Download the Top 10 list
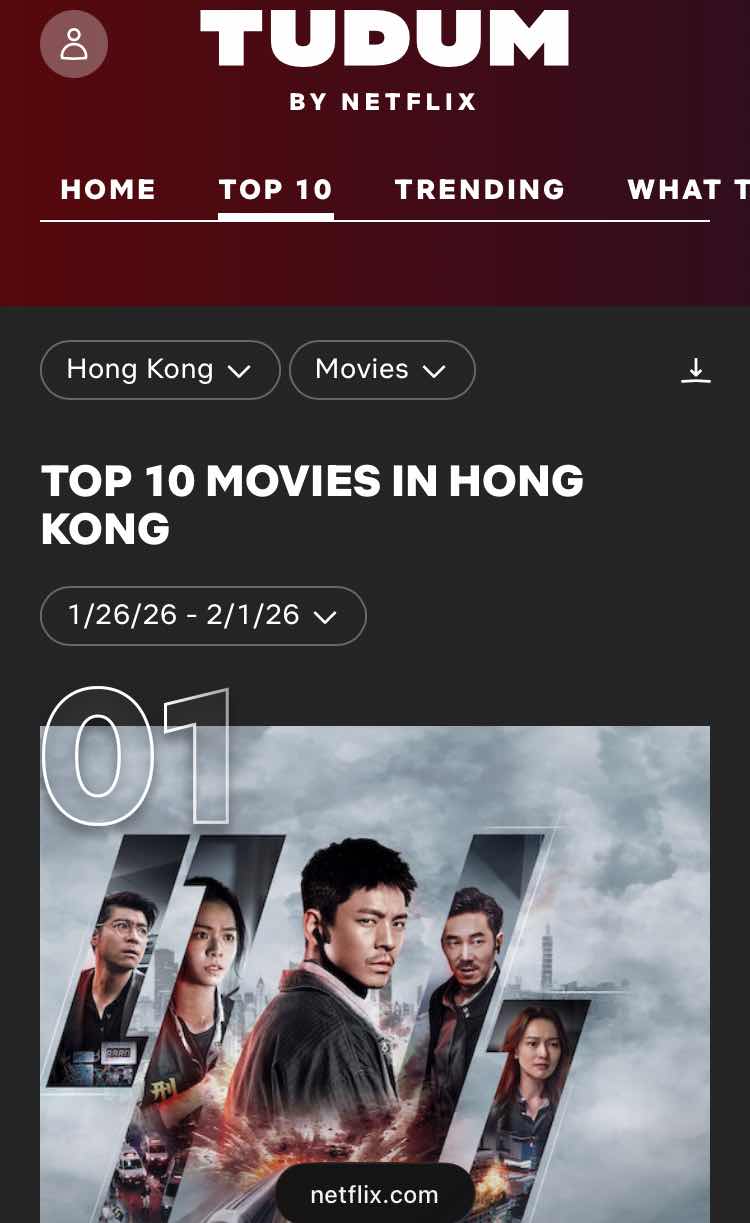This screenshot has width=750, height=1223. tap(695, 370)
